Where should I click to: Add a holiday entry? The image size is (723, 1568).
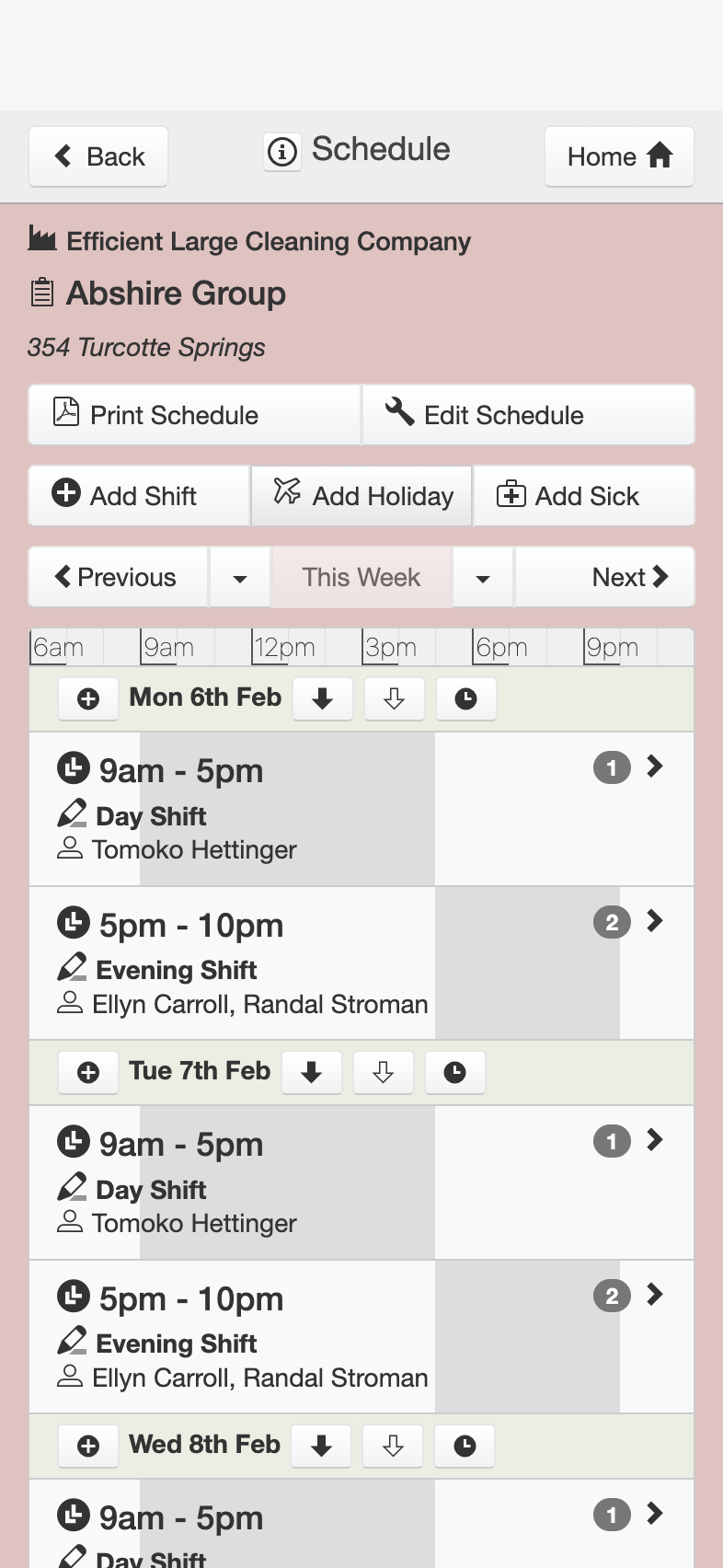[x=361, y=496]
